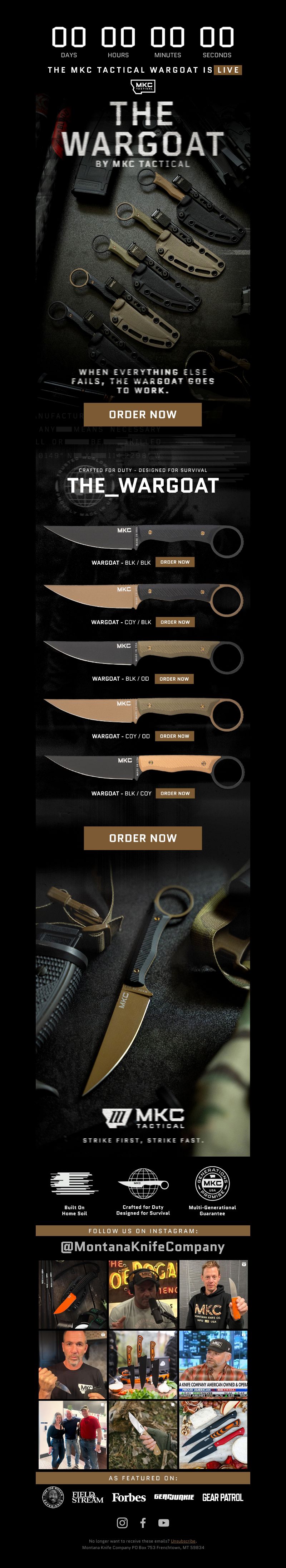Order the Wargoat COY / BLK knife
The width and height of the screenshot is (286, 1568).
click(175, 622)
